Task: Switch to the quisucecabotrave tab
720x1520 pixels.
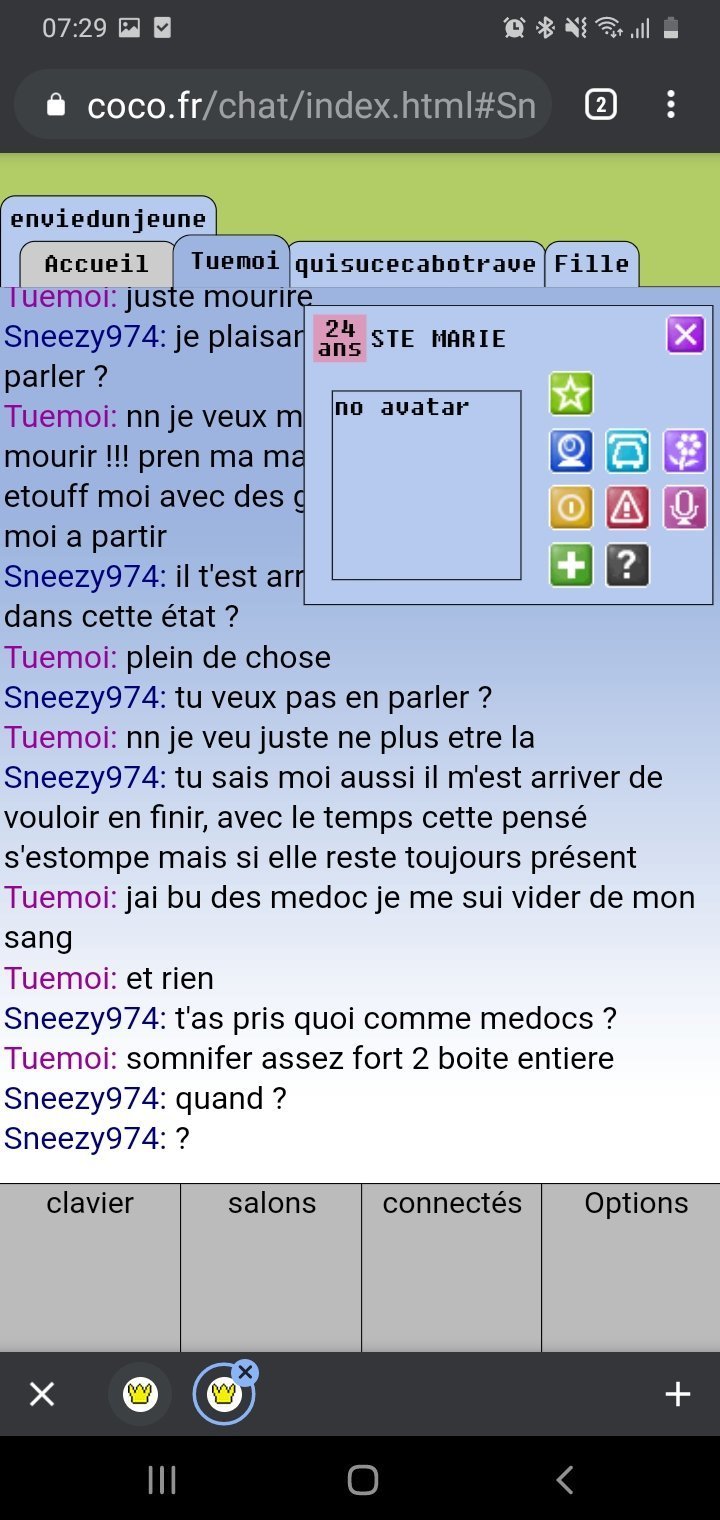Action: tap(416, 264)
